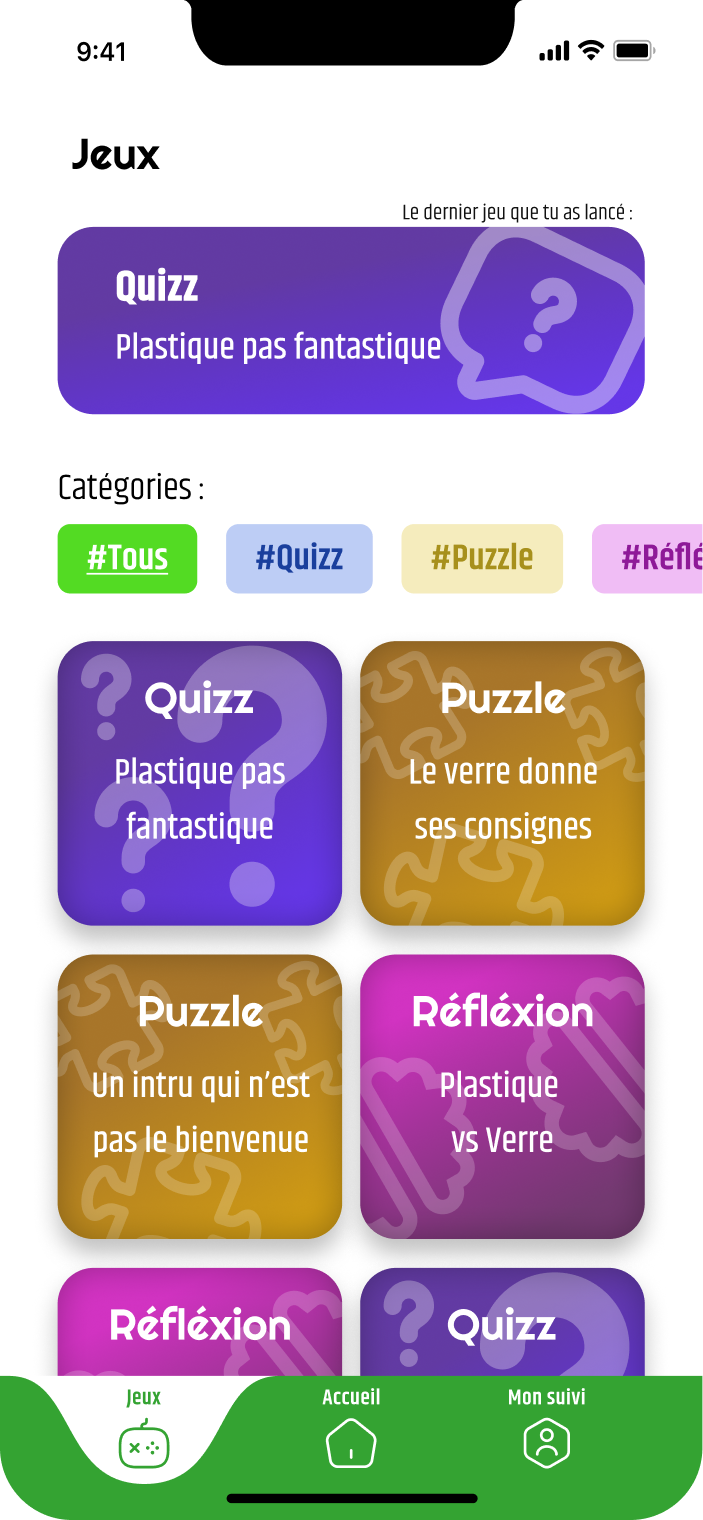Select the #Tous category chip

point(127,558)
